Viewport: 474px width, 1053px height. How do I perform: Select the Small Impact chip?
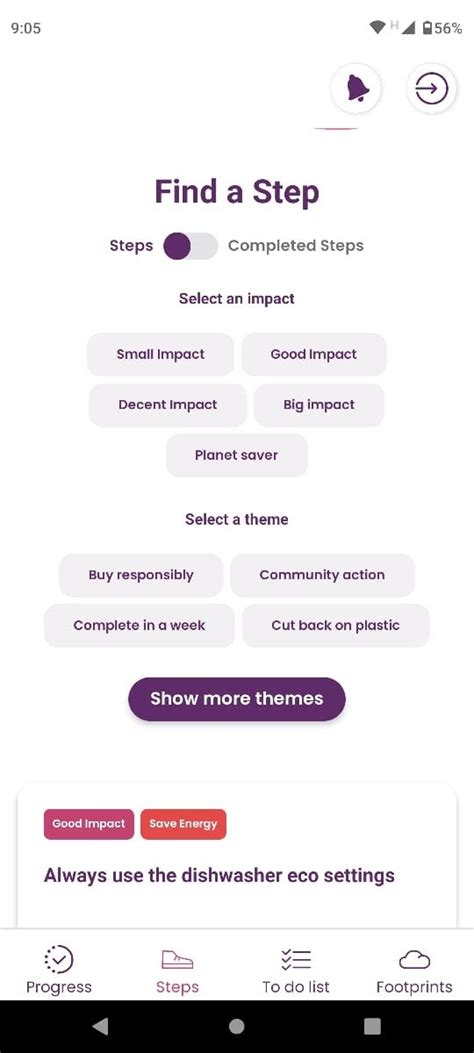pyautogui.click(x=160, y=355)
